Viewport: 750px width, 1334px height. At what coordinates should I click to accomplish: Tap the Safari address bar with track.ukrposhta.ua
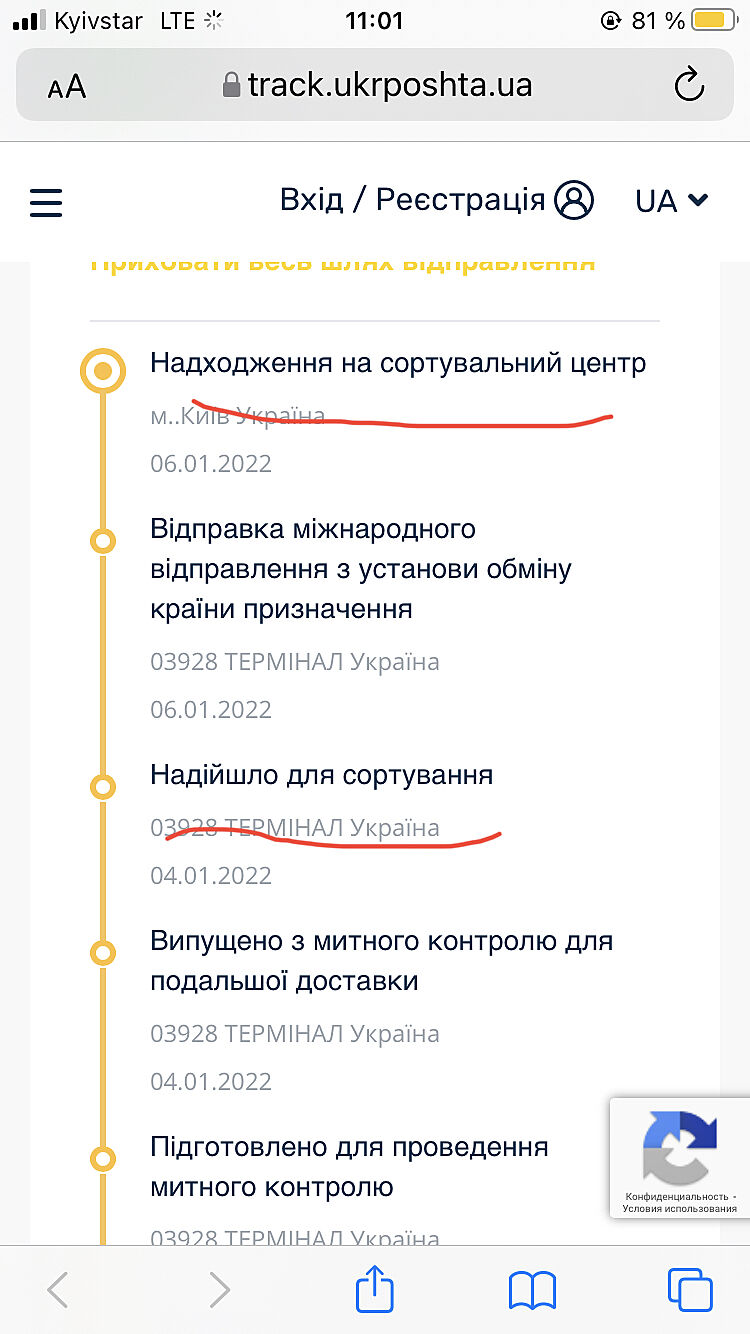(376, 85)
